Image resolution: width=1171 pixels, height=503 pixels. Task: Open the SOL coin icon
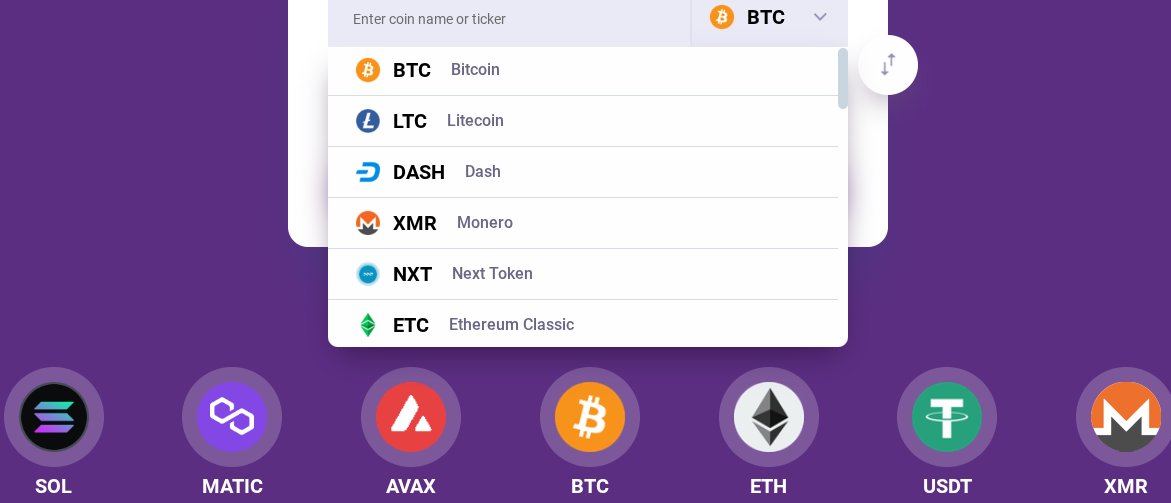(54, 417)
